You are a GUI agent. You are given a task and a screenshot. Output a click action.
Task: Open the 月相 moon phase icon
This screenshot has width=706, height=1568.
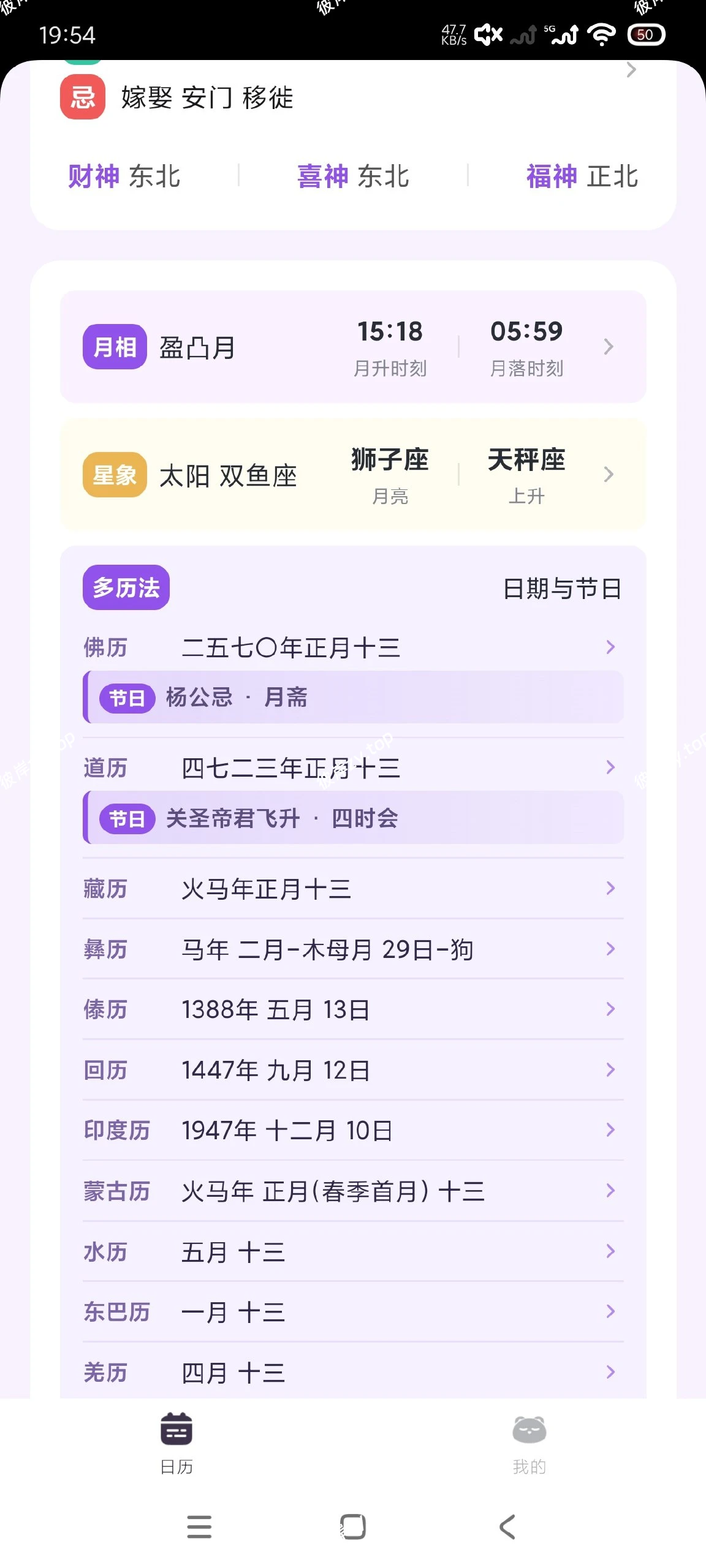click(x=114, y=347)
